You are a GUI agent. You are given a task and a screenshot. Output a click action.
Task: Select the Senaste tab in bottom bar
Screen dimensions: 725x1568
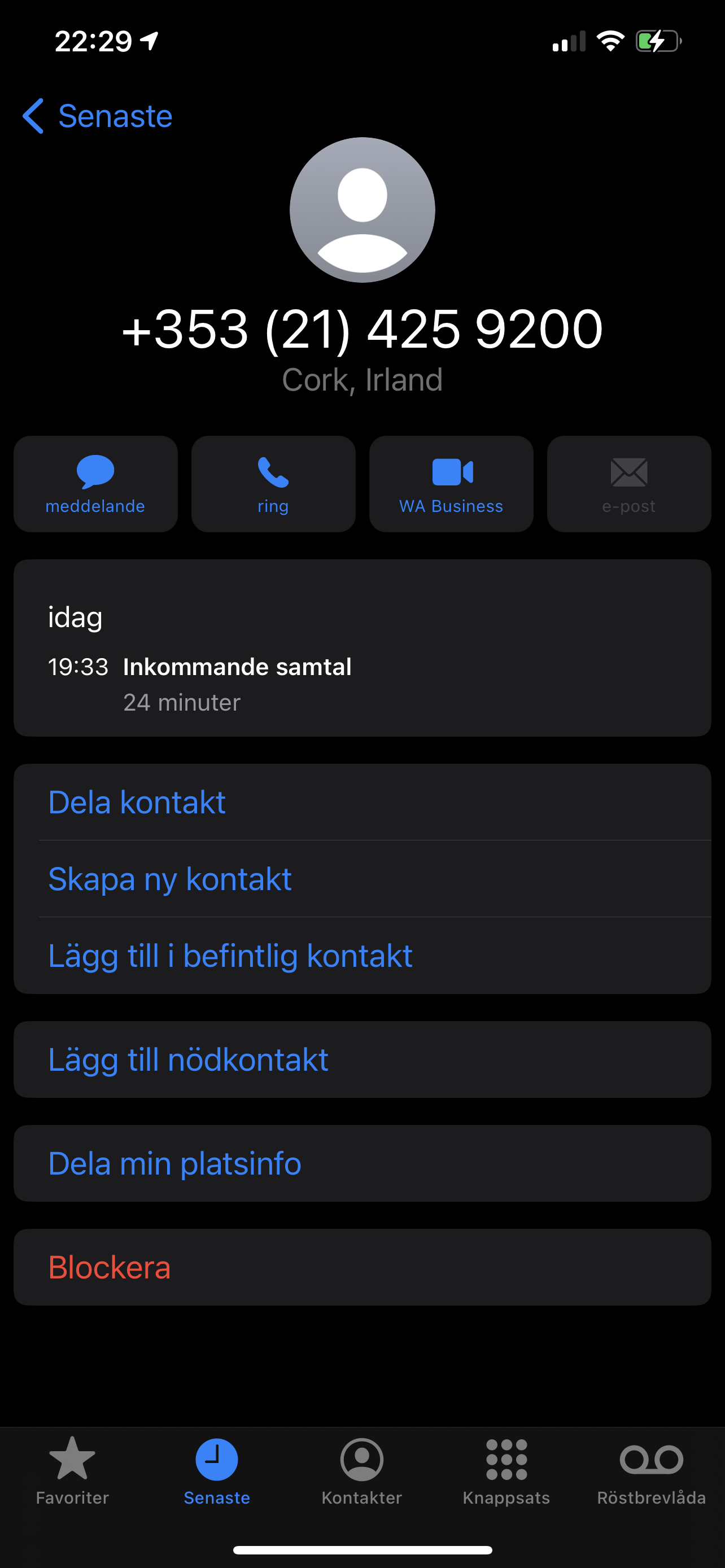tap(217, 1471)
